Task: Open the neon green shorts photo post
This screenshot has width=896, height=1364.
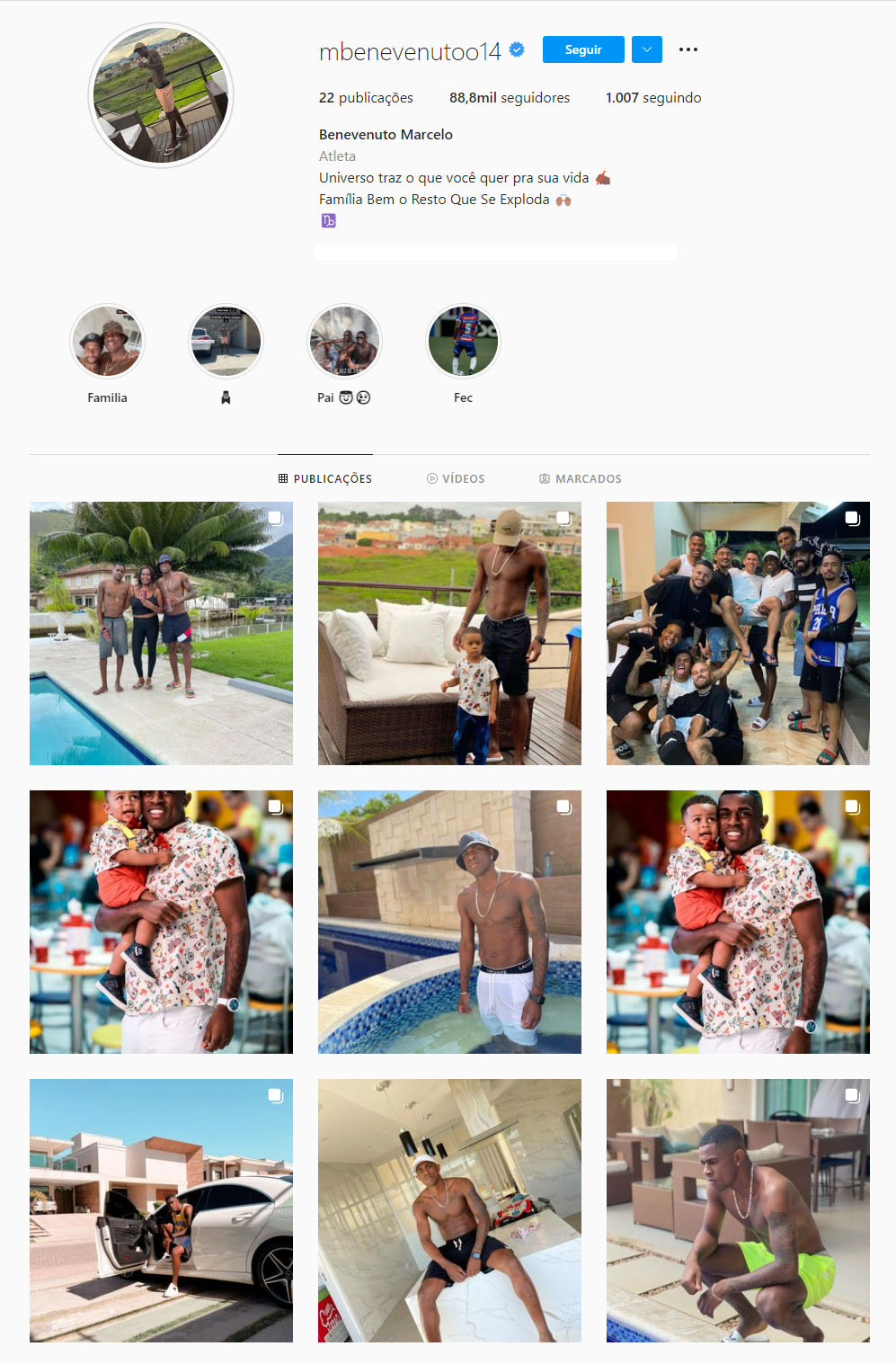Action: click(x=738, y=1210)
